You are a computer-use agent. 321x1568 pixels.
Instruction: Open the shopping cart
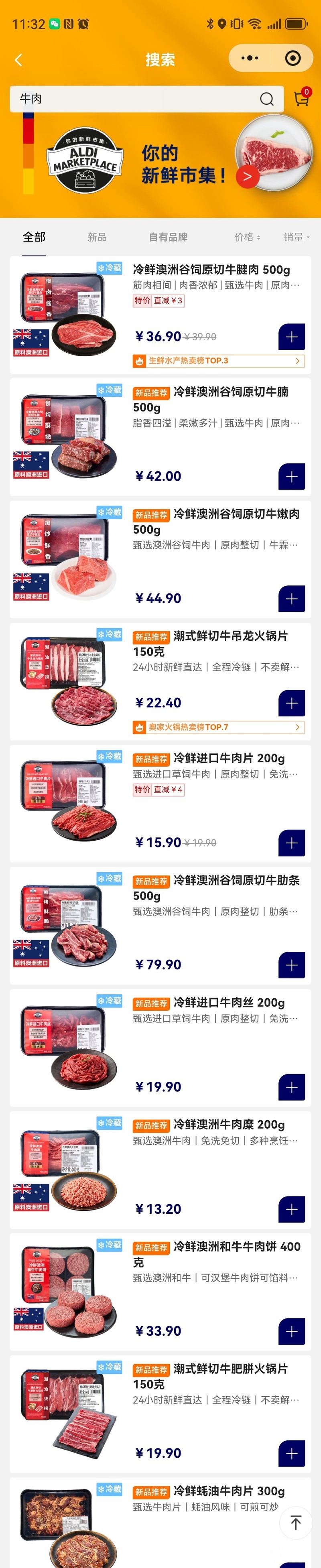[x=301, y=98]
